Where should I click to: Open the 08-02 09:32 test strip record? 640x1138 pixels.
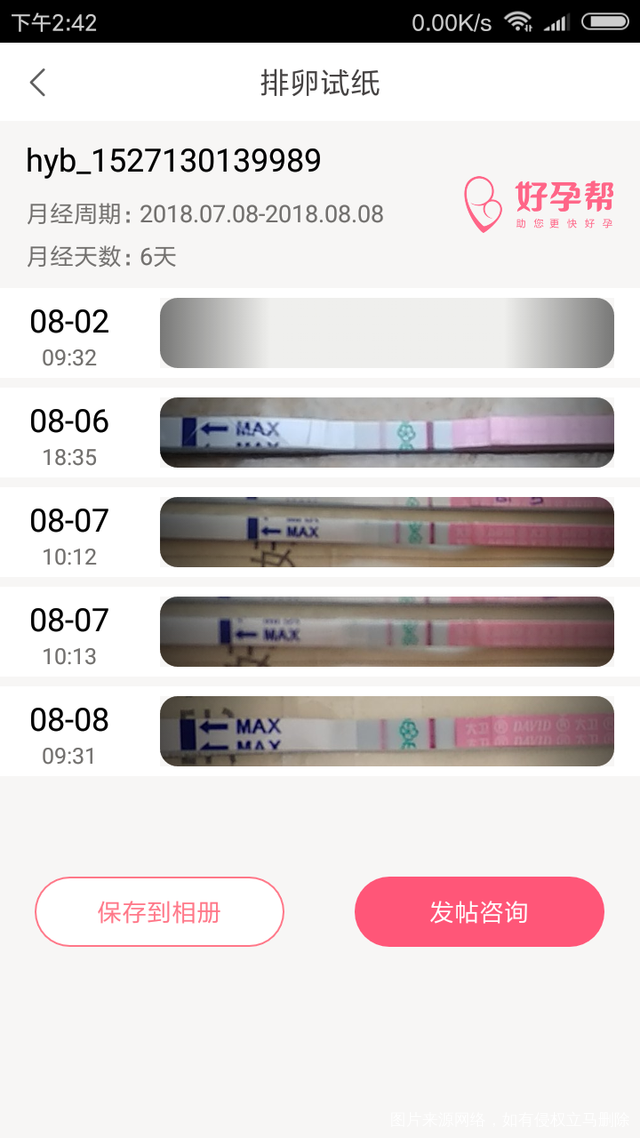[386, 333]
